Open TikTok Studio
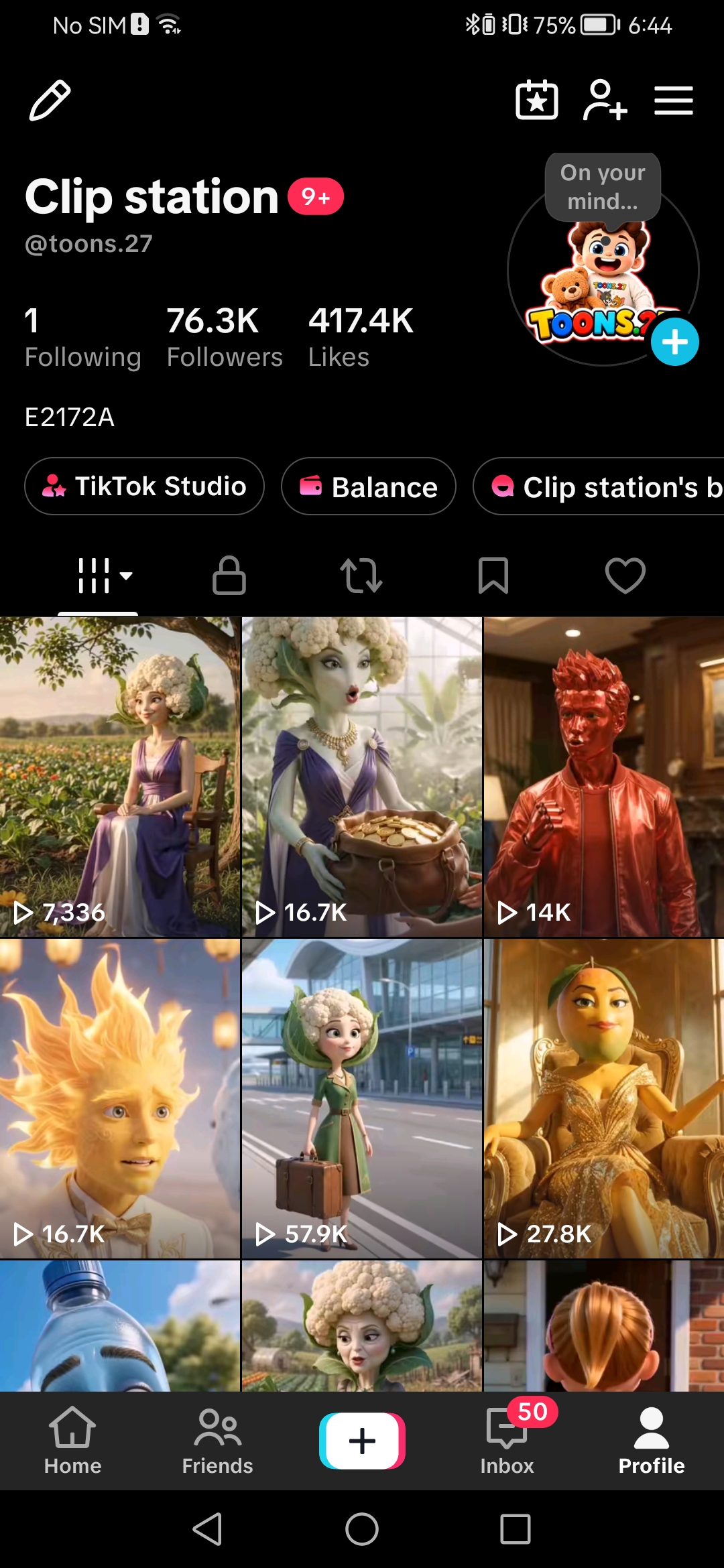 pos(144,486)
